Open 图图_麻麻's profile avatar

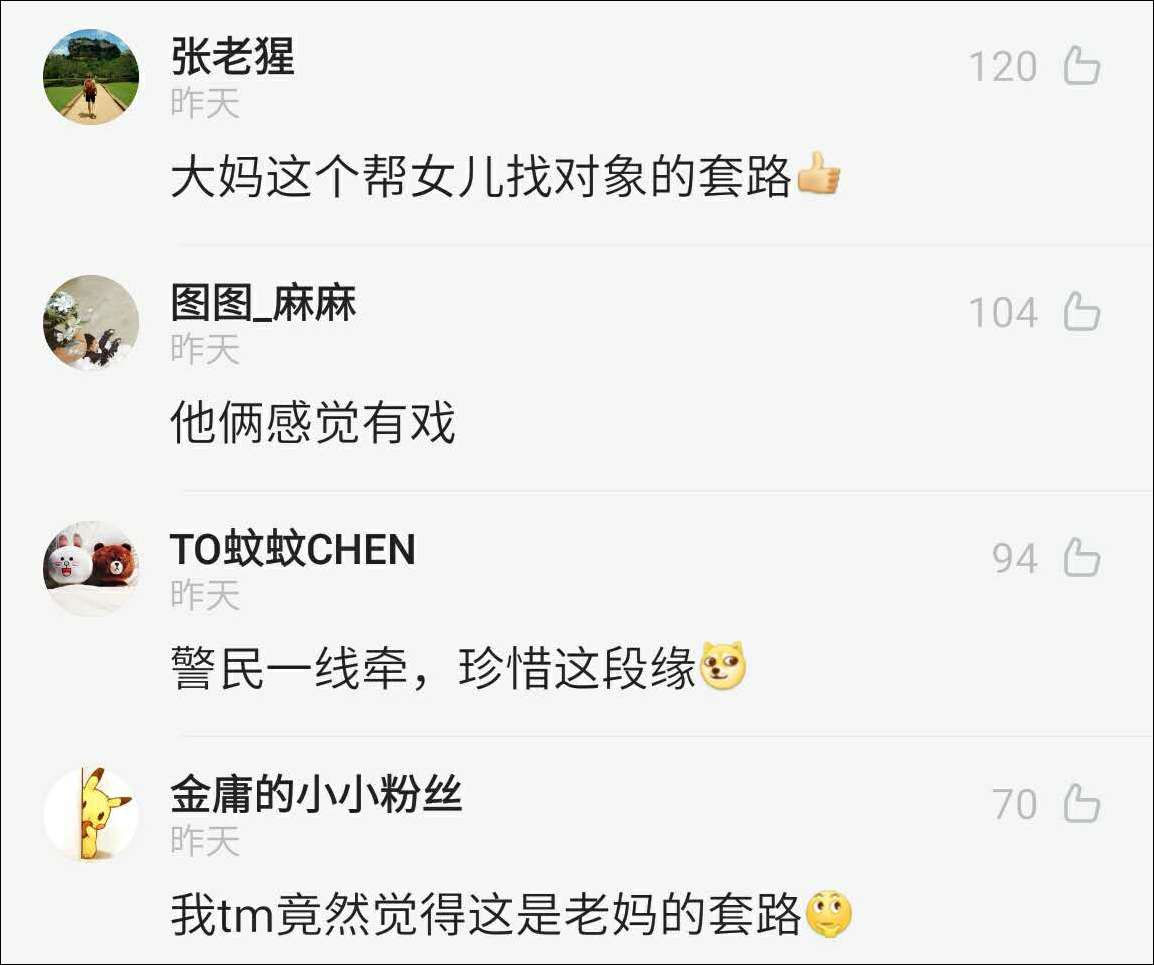click(x=91, y=322)
